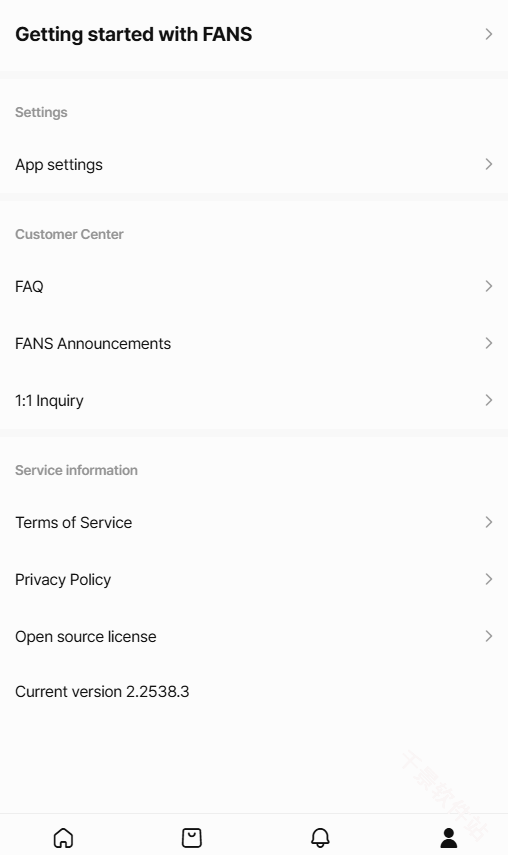Open Getting started with FANS
This screenshot has height=855, width=508.
pos(254,34)
